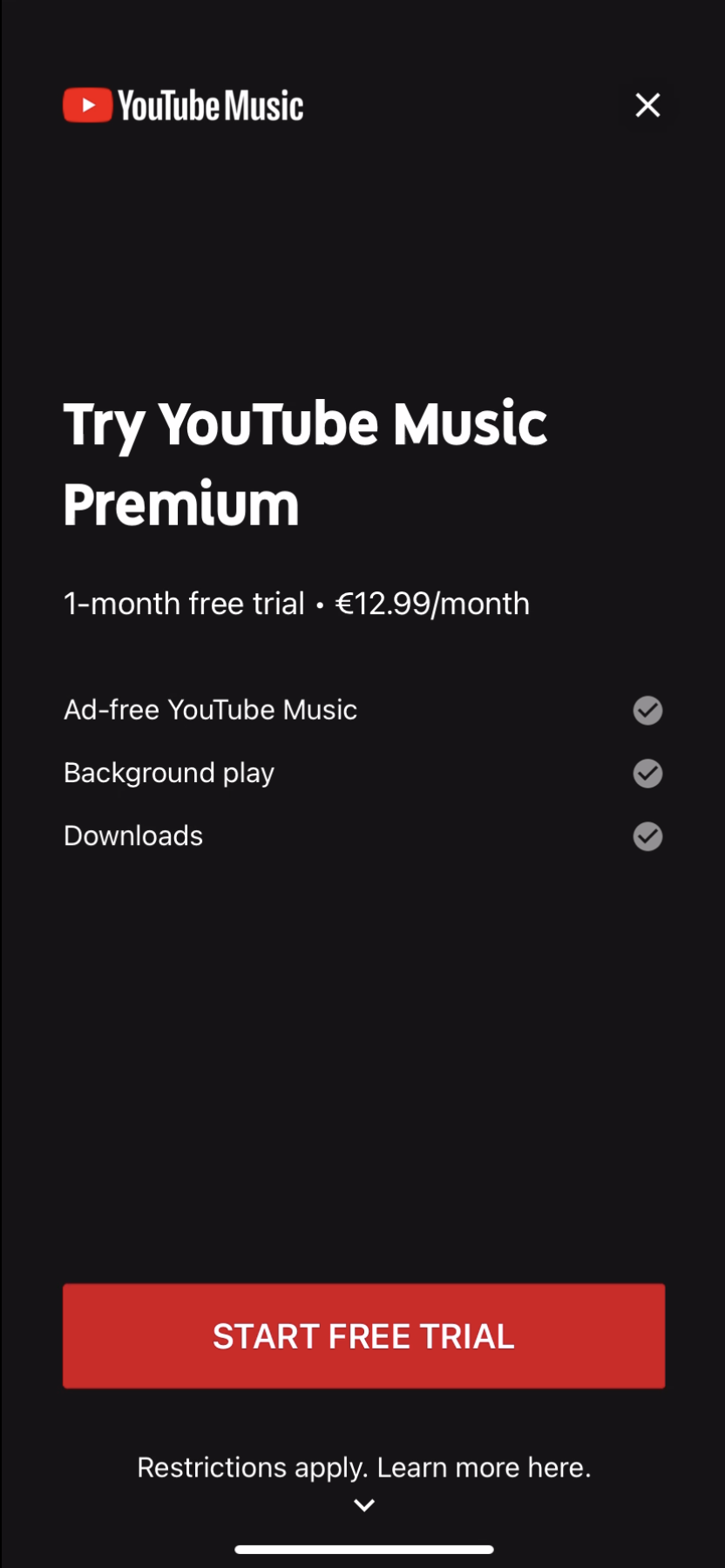
Task: Tap the checkmark beside Downloads
Action: pos(647,836)
